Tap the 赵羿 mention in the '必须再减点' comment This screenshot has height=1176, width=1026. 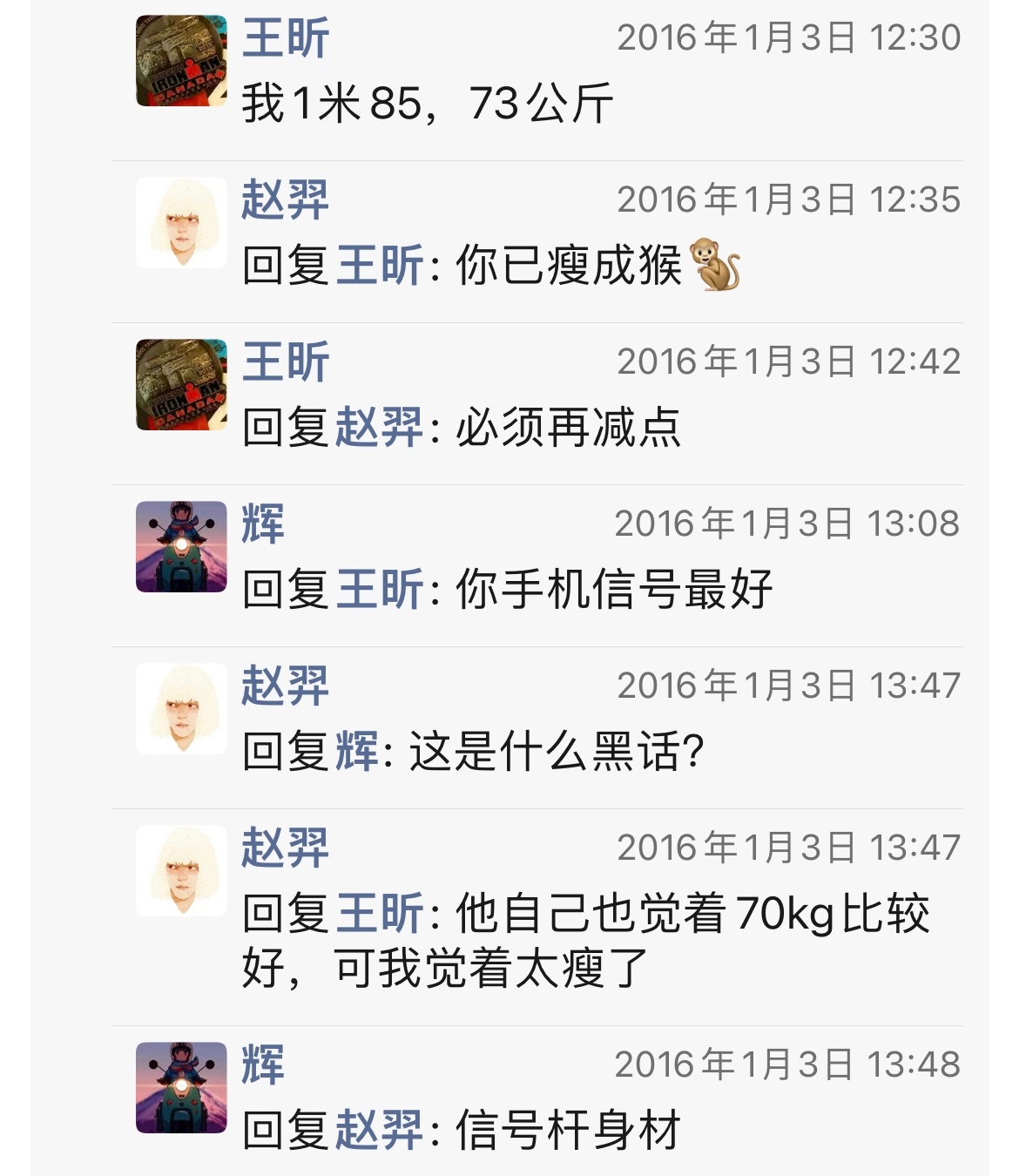pos(379,427)
